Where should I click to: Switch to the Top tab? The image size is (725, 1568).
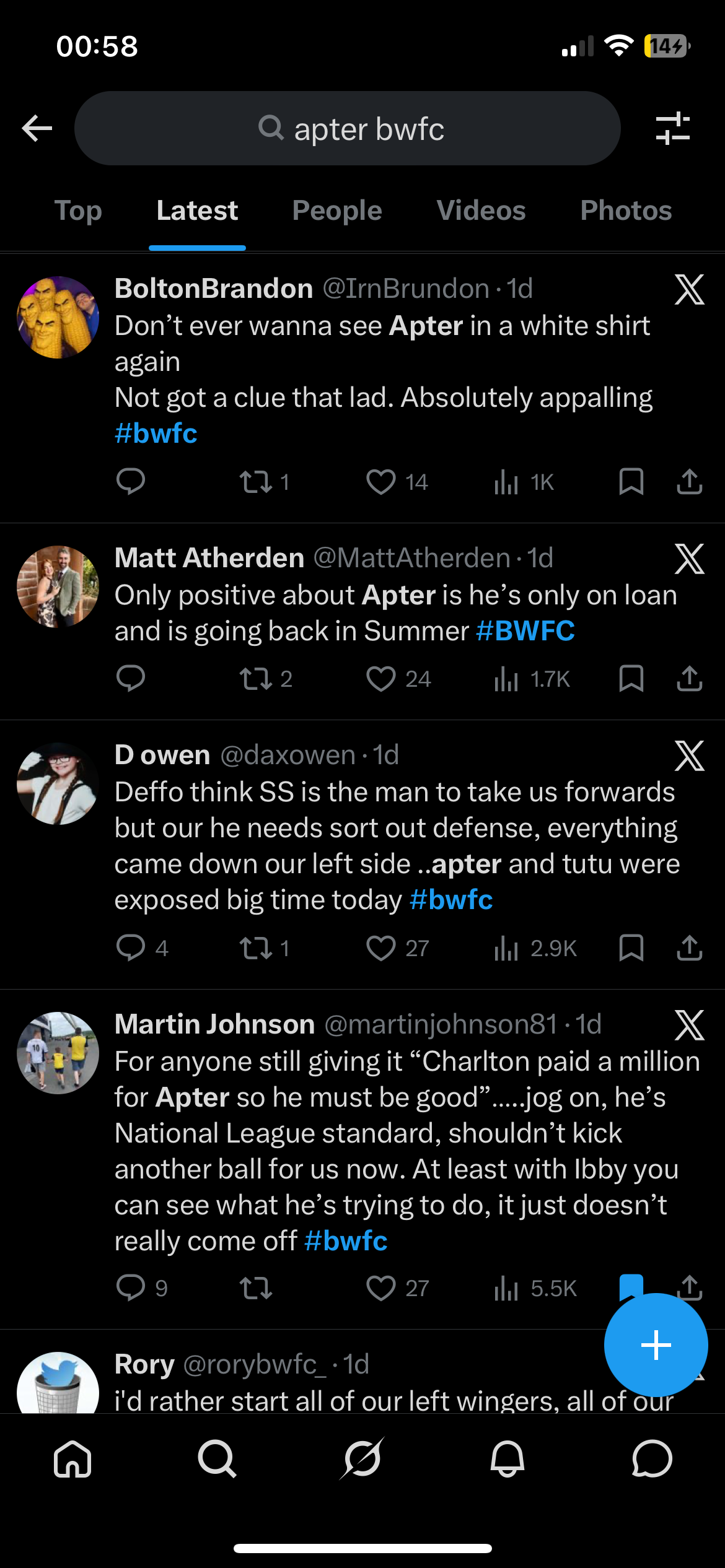78,211
